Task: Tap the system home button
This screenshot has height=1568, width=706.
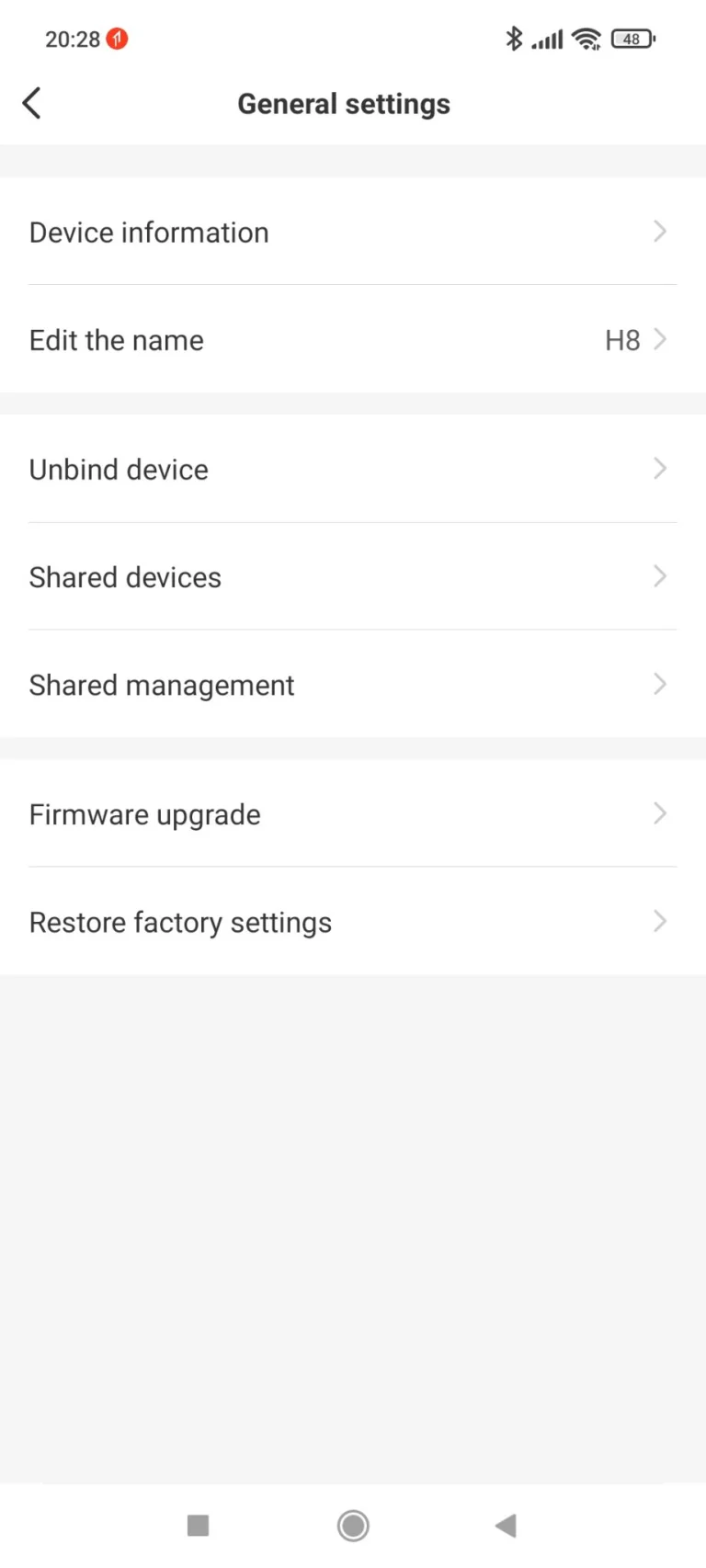Action: click(353, 1526)
